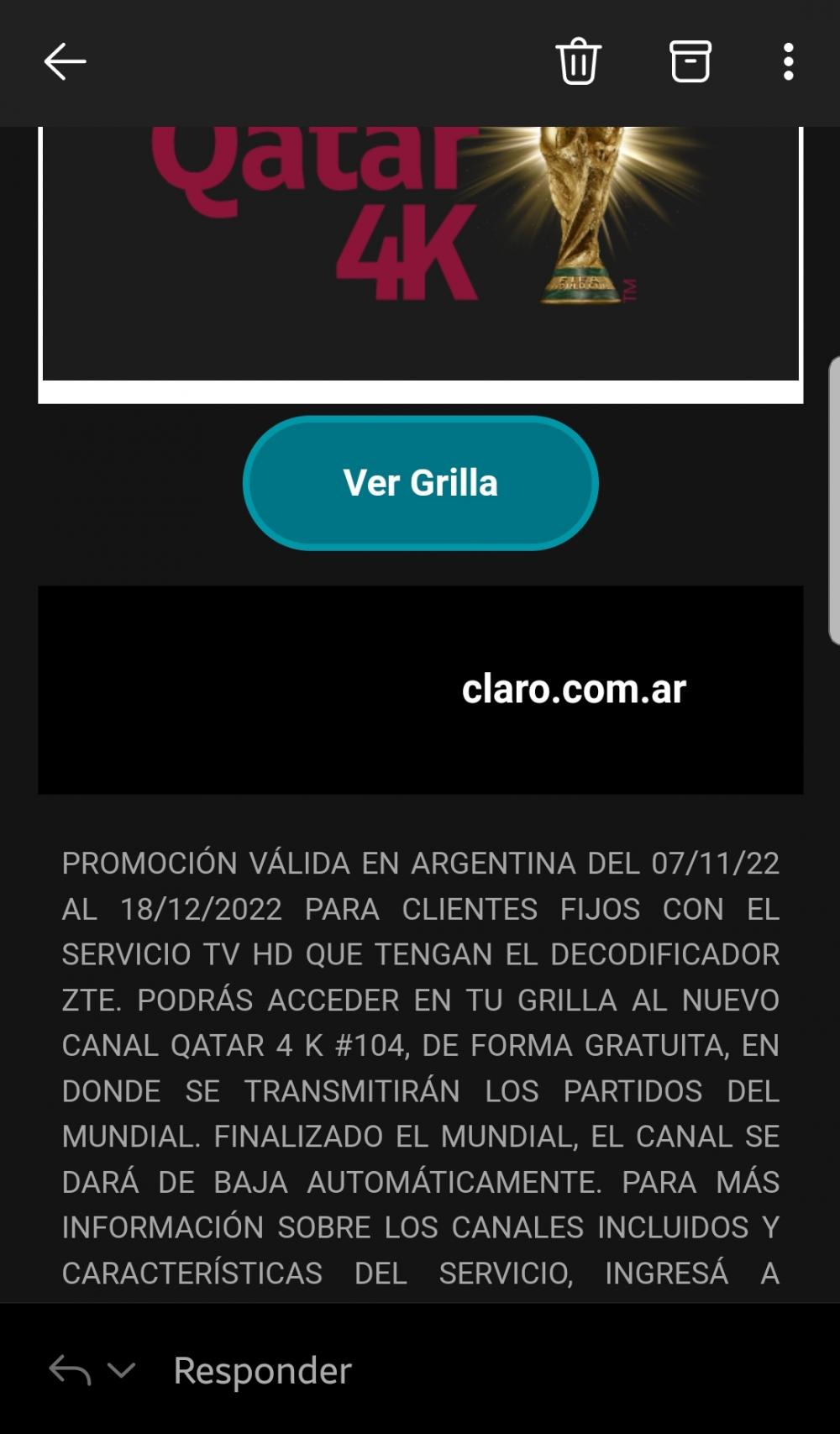Image resolution: width=840 pixels, height=1434 pixels.
Task: Open the more options menu
Action: (788, 62)
